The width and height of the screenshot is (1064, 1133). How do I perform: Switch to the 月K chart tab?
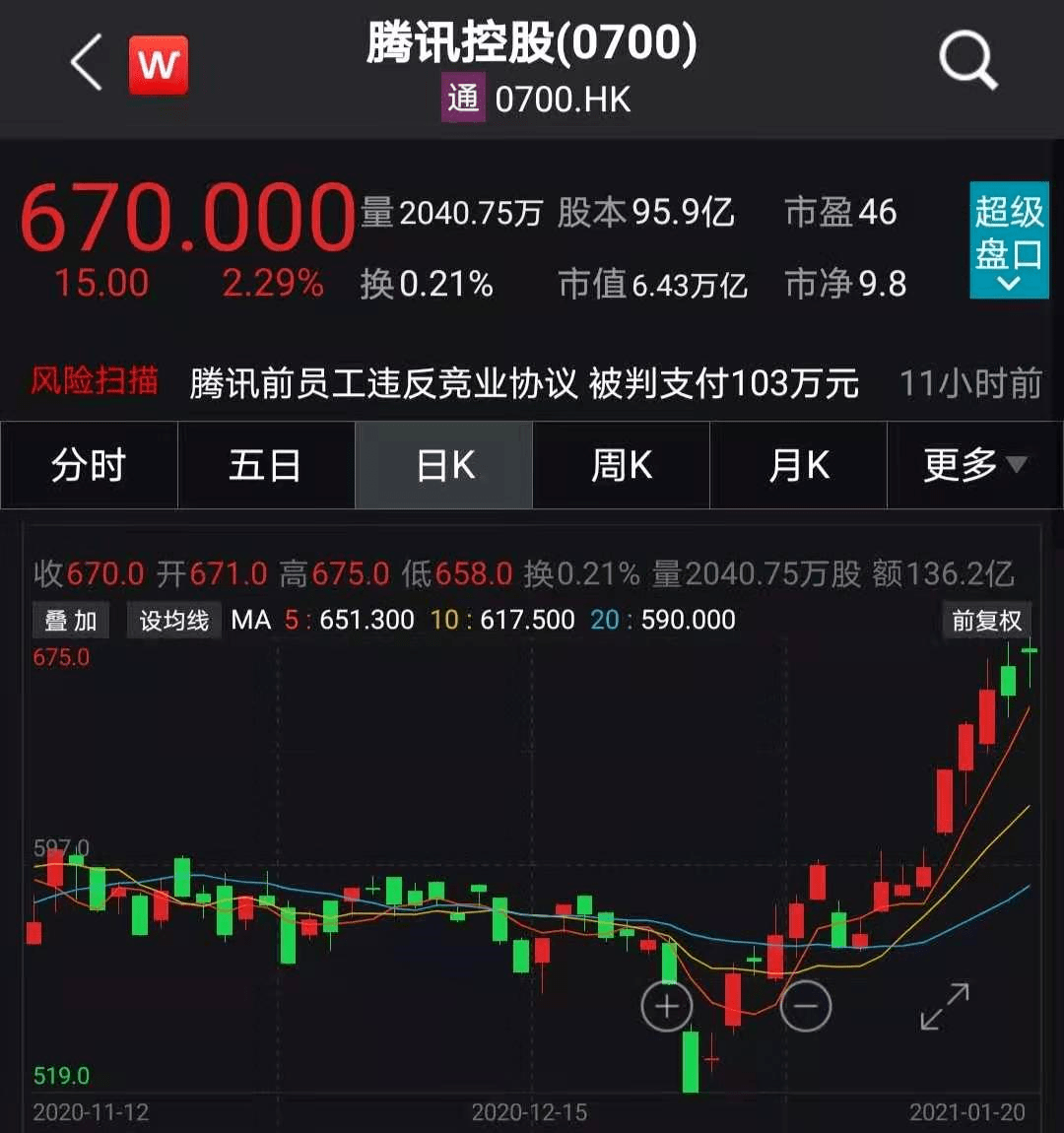(x=798, y=465)
